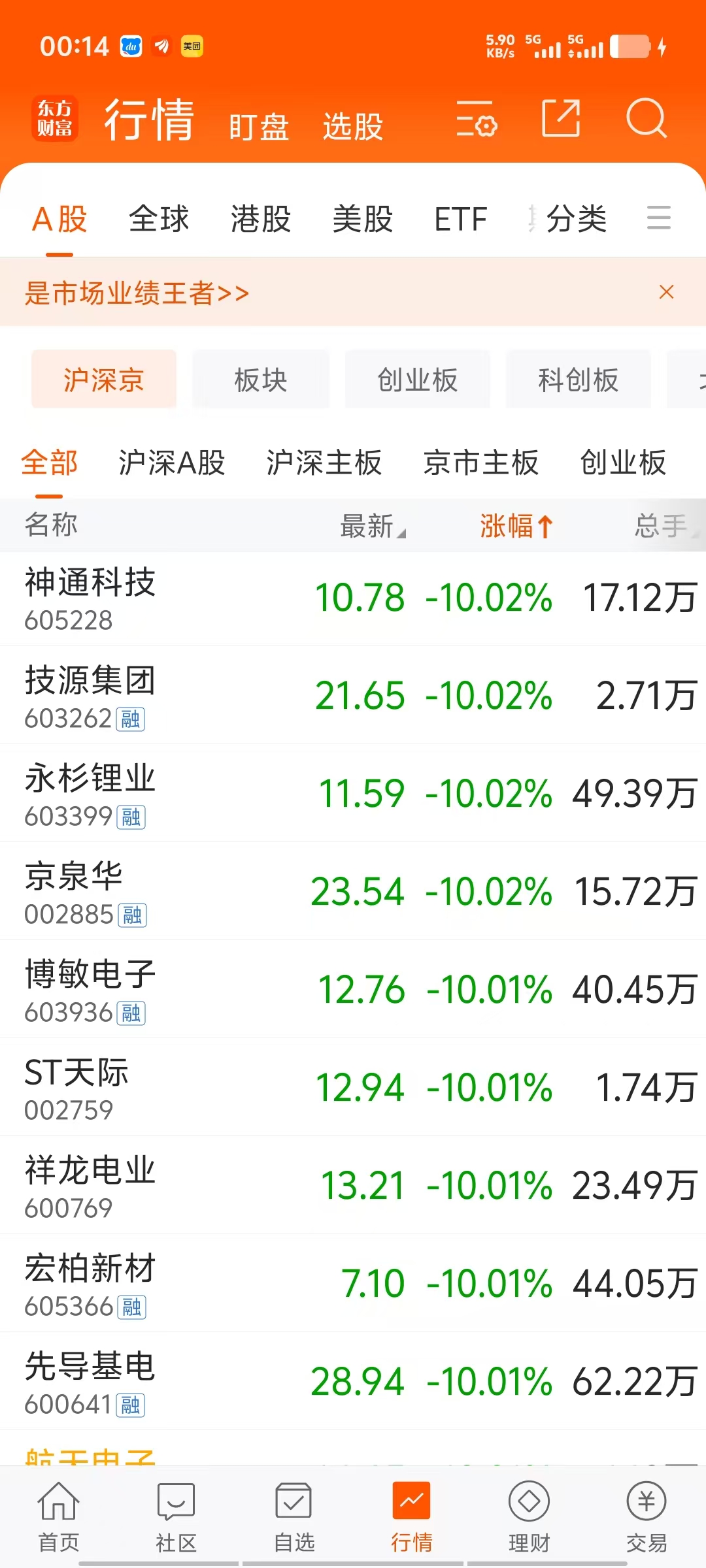Open stock 神通科技 605228

click(x=353, y=598)
